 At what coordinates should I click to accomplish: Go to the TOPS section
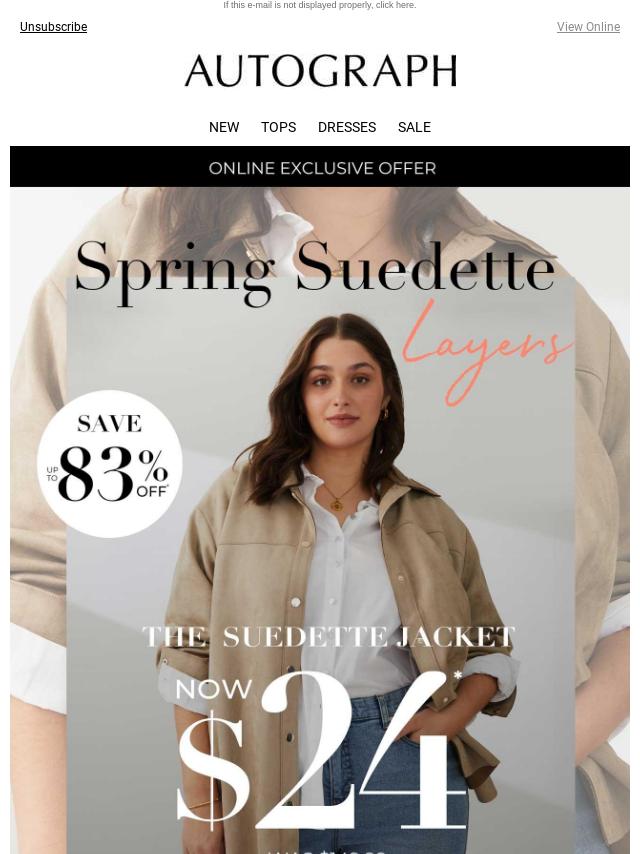click(x=278, y=127)
